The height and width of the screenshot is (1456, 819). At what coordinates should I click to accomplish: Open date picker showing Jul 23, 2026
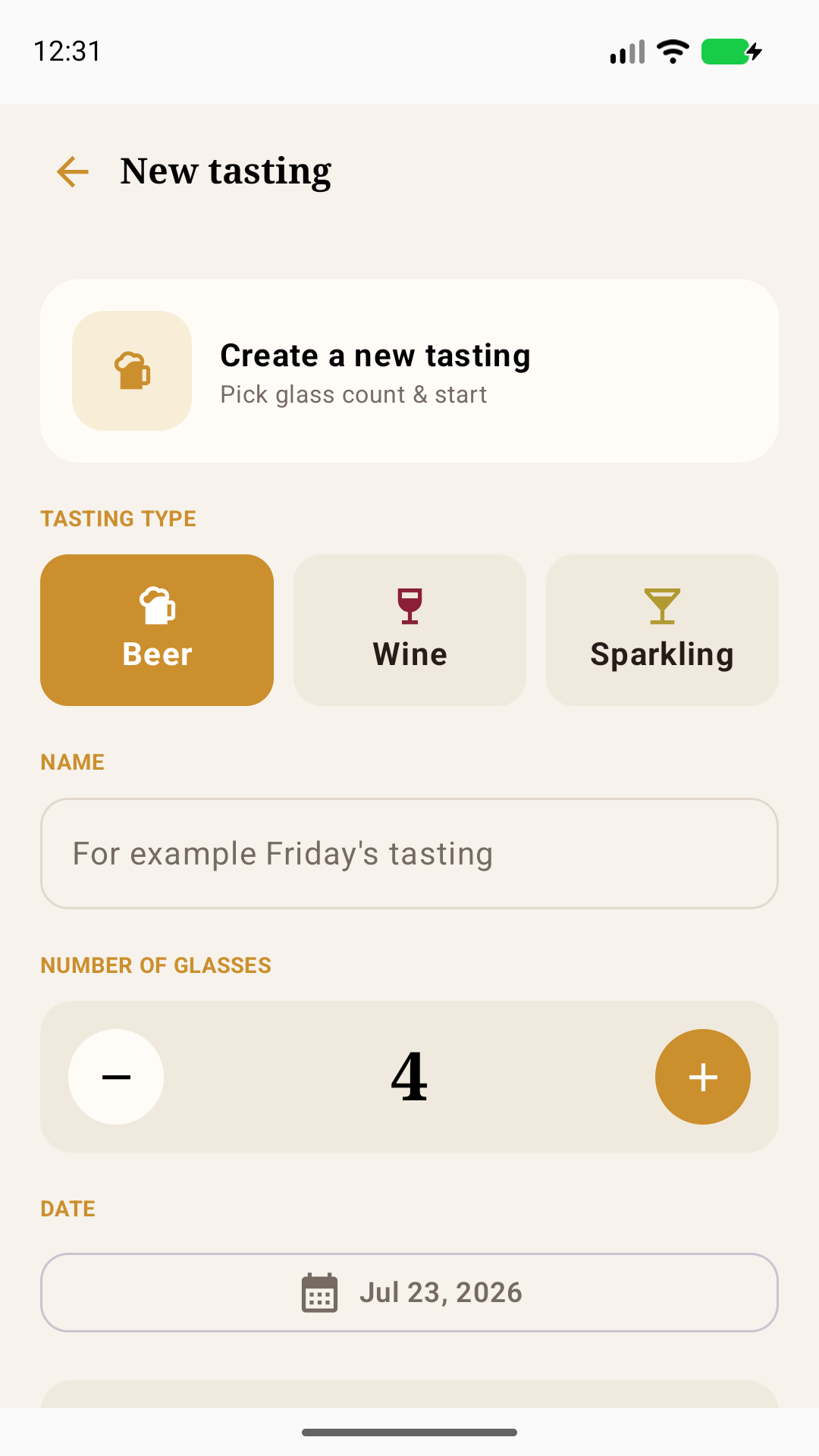(x=409, y=1292)
